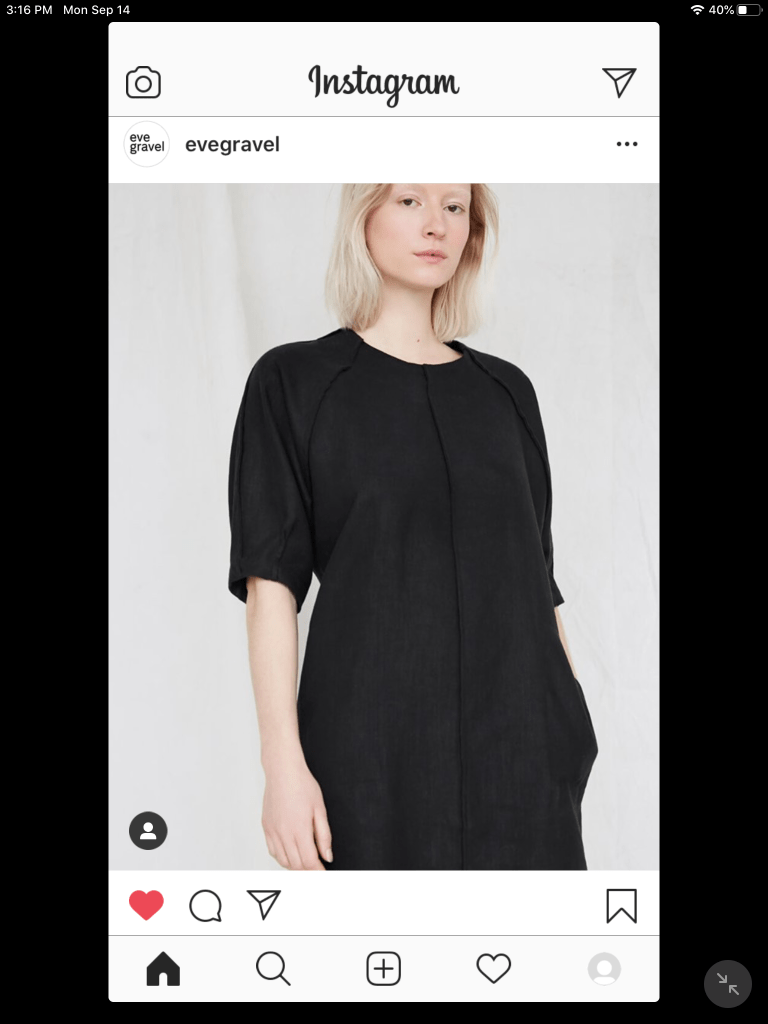Shrink the app window with the scale button

click(x=728, y=984)
